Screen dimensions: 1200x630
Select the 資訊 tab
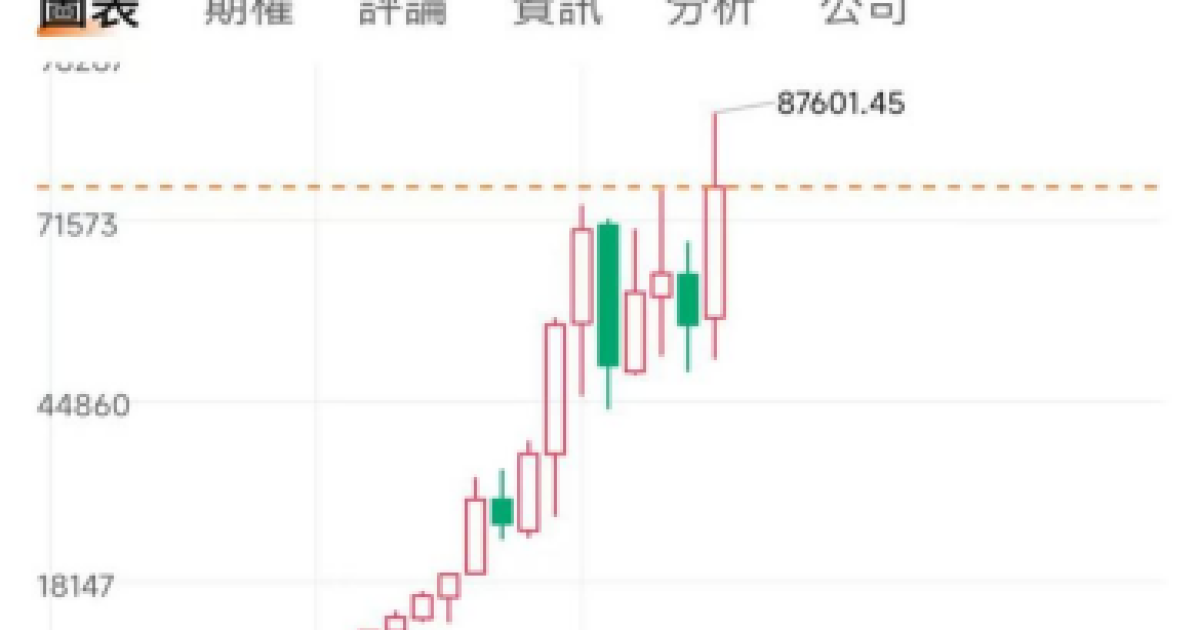click(557, 10)
